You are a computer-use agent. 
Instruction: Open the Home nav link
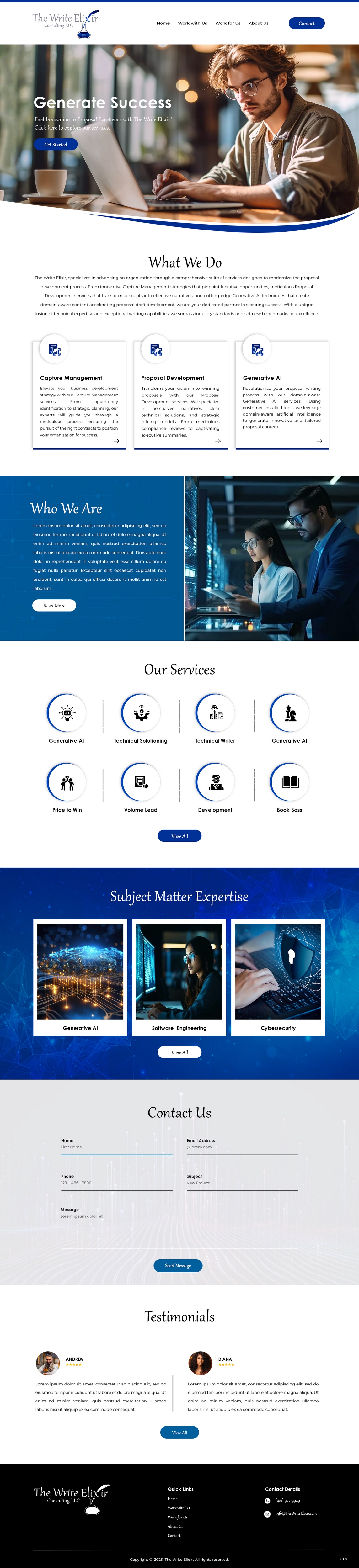(x=163, y=23)
